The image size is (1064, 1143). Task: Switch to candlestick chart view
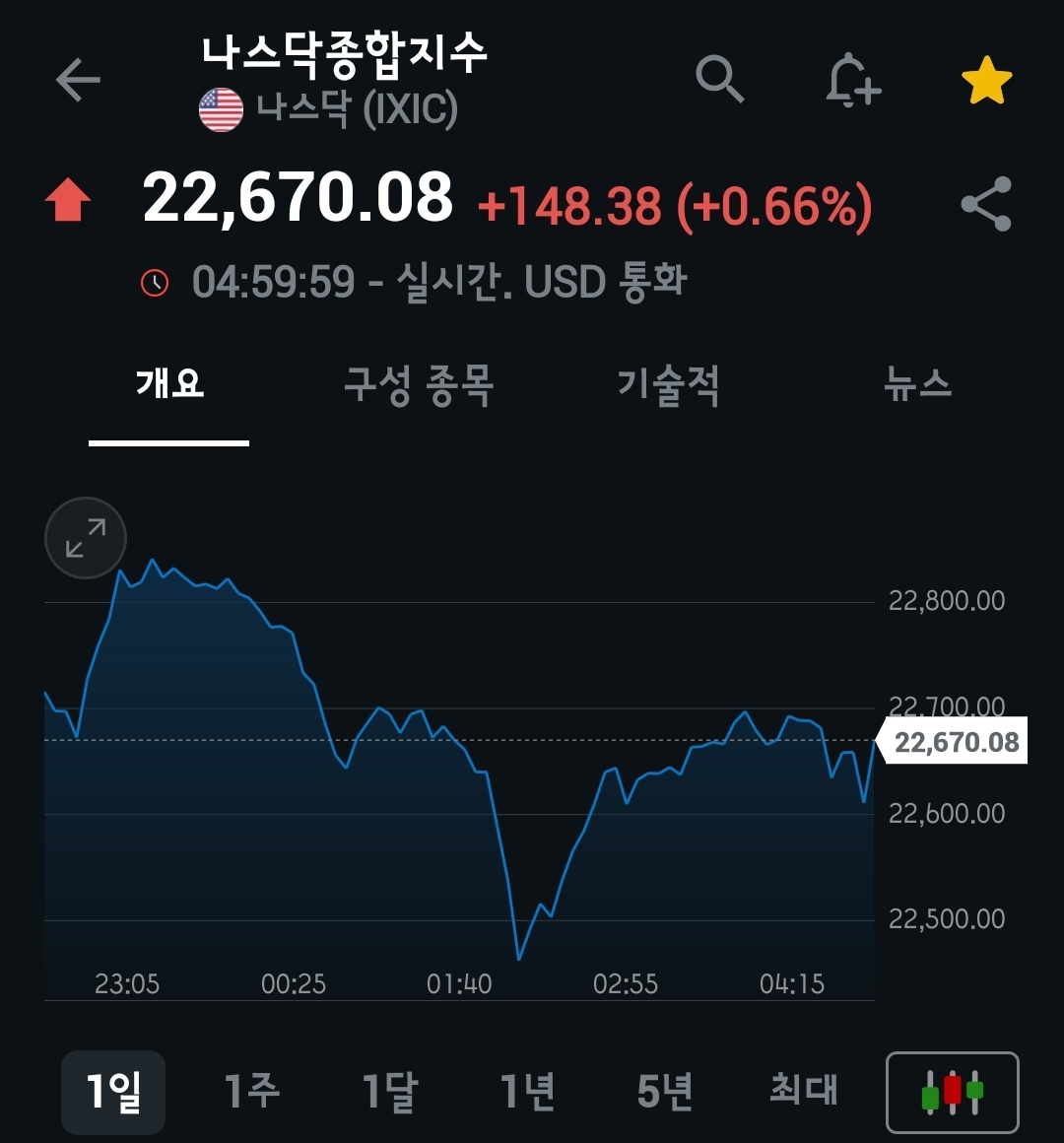click(x=952, y=1093)
